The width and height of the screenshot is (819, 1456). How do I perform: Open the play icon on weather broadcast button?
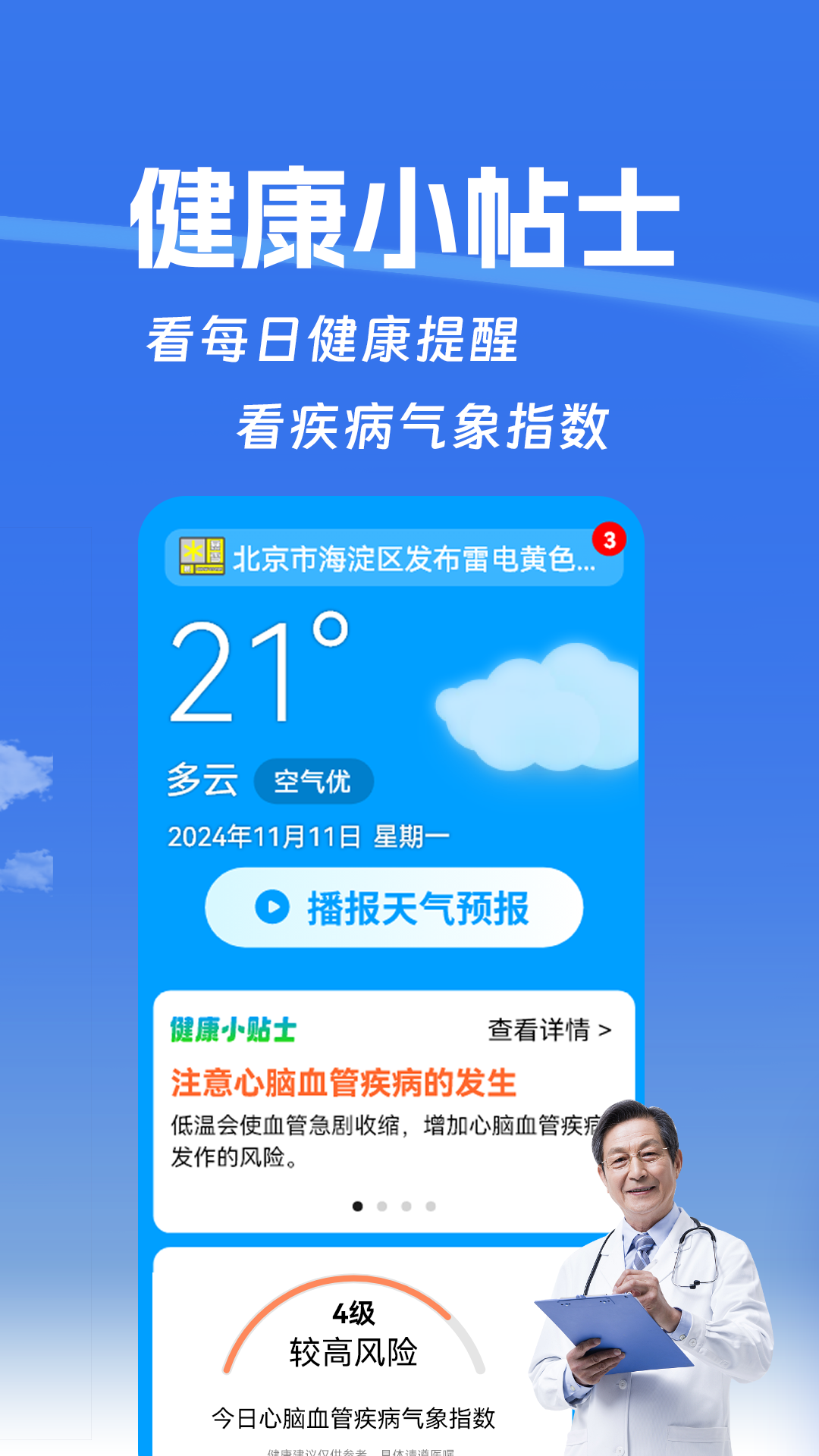click(x=275, y=907)
